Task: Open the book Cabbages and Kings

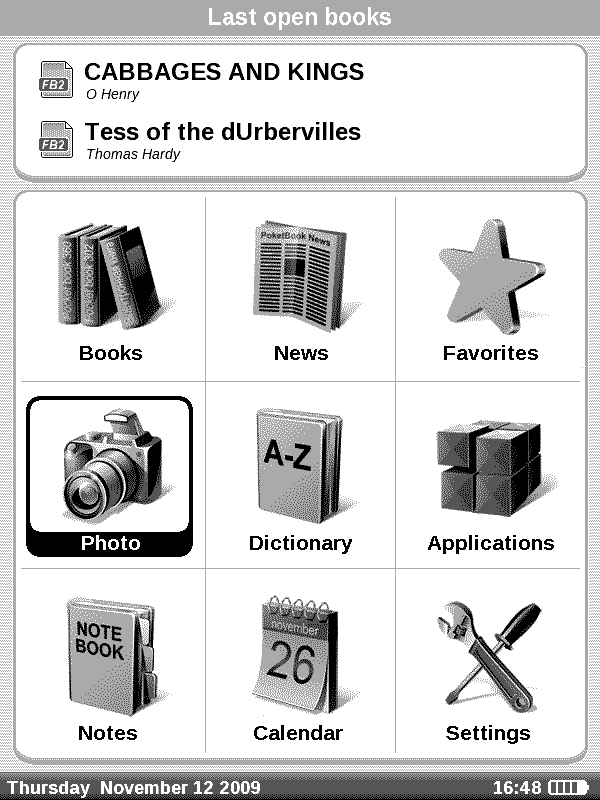Action: tap(224, 73)
